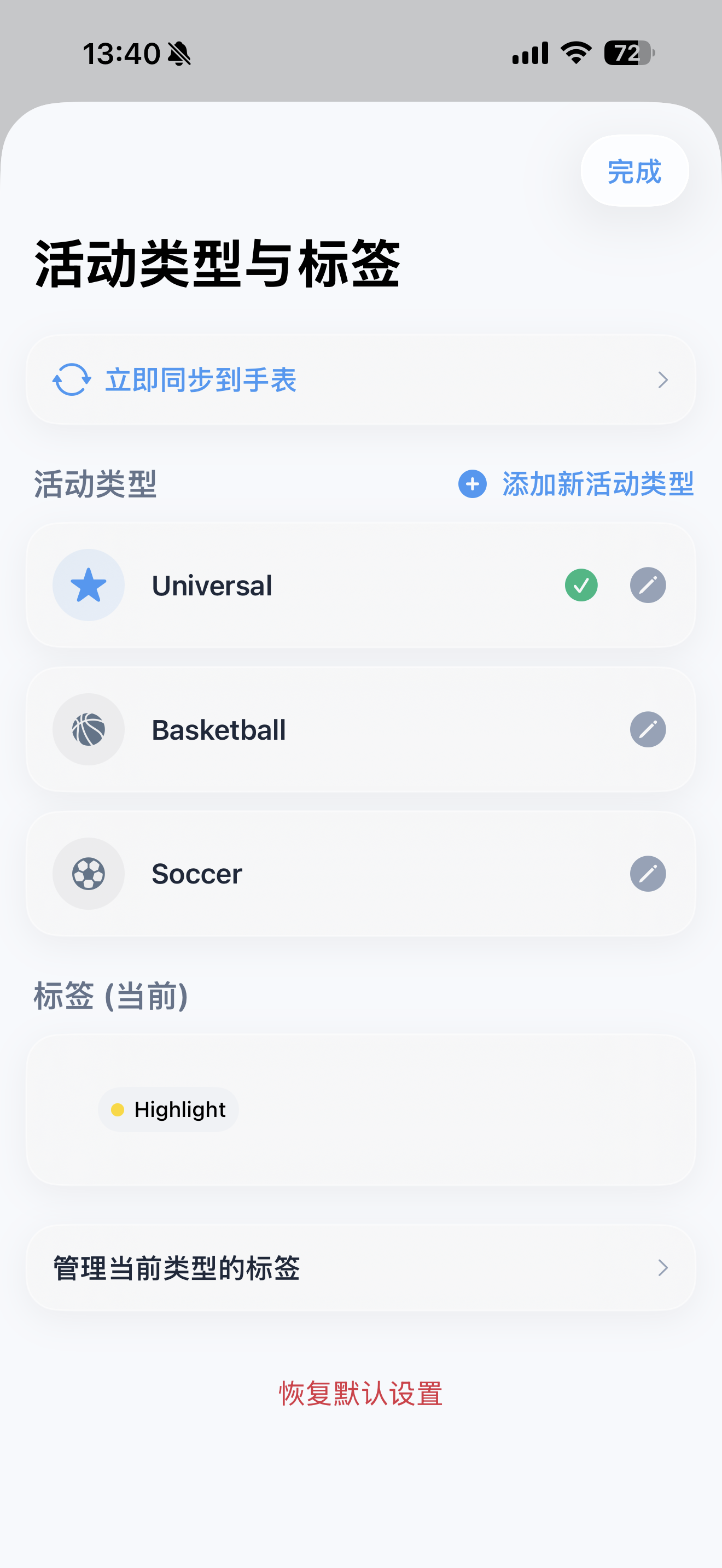
Task: Edit the Soccer activity type
Action: [x=648, y=874]
